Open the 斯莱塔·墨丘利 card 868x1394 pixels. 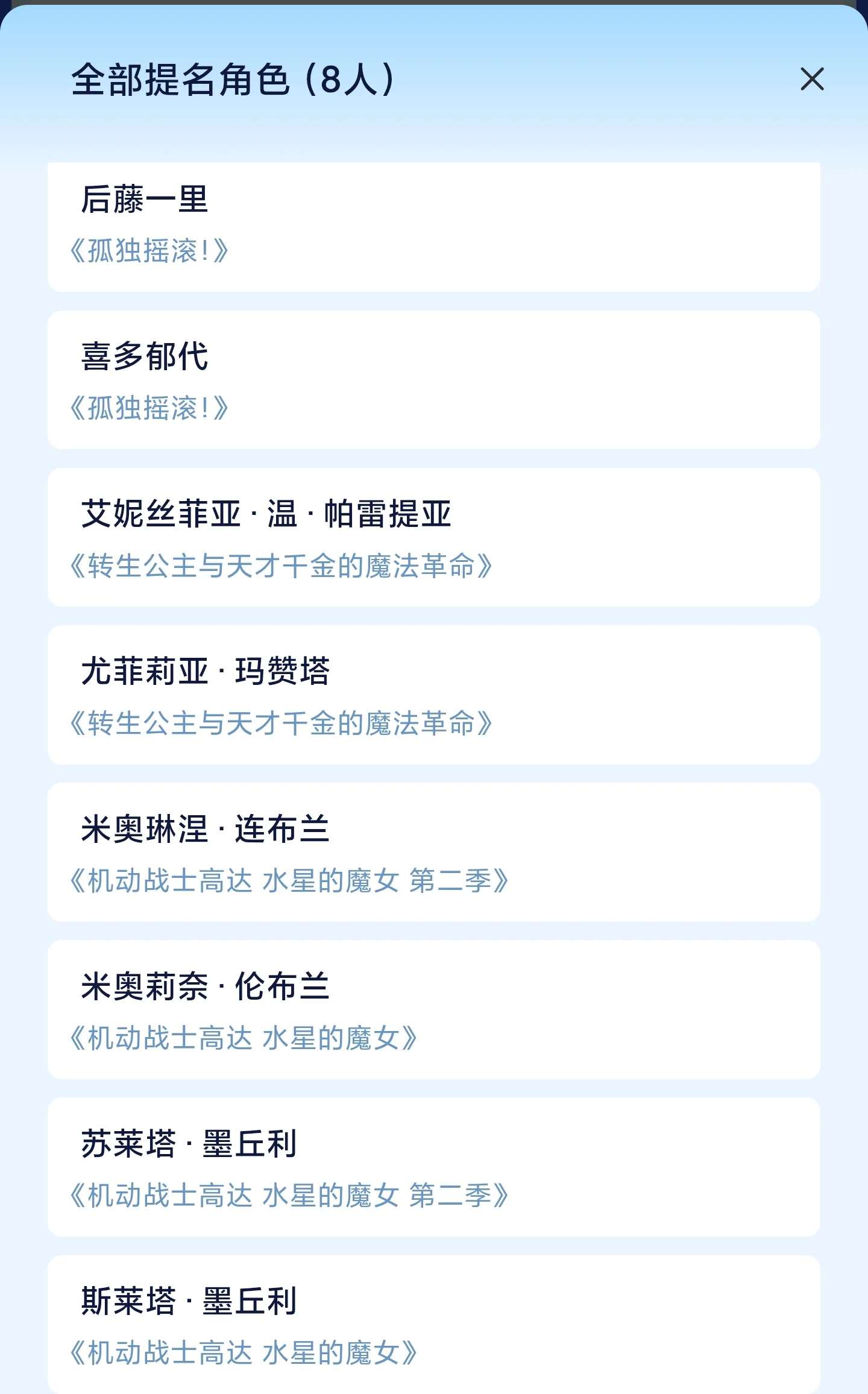tap(433, 1323)
